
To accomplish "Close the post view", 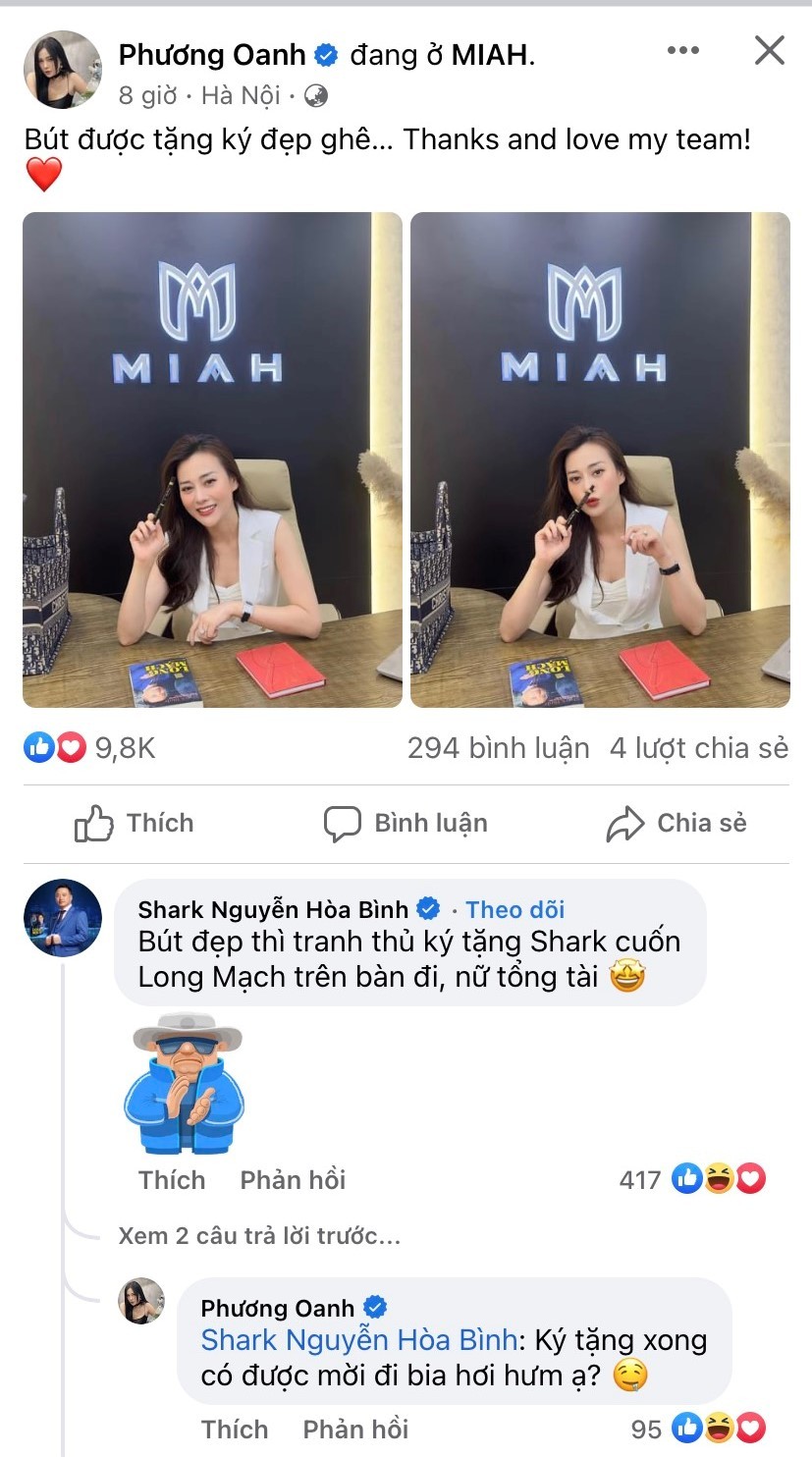I will [769, 51].
